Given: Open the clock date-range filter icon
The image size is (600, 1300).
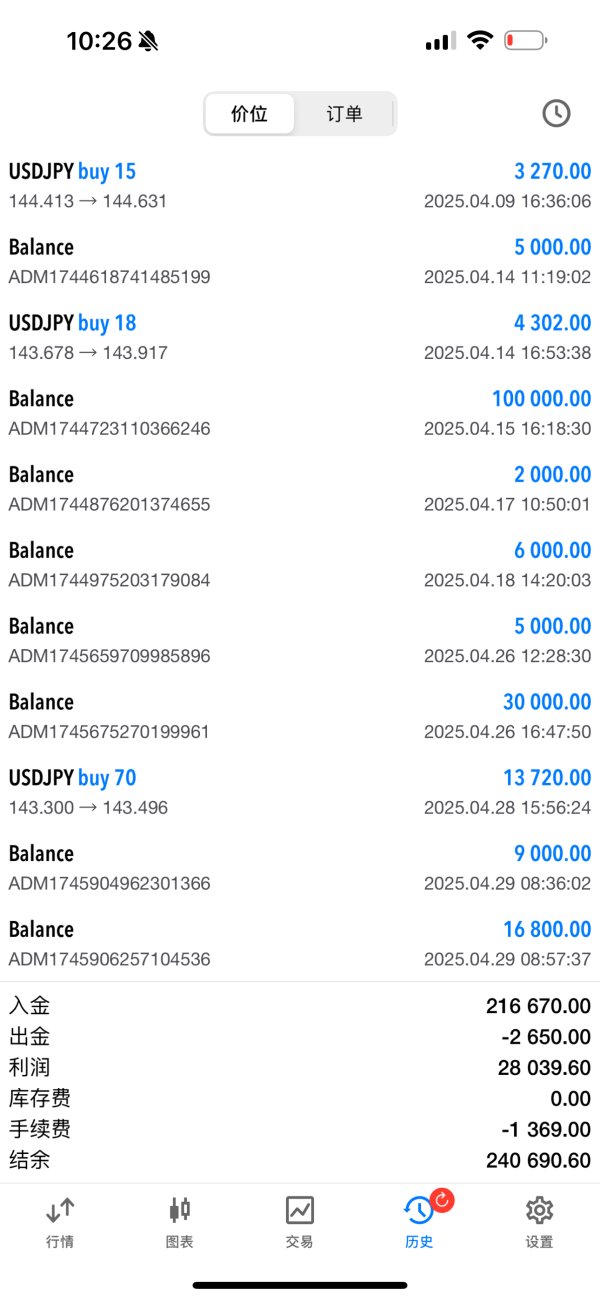Looking at the screenshot, I should click(x=556, y=113).
